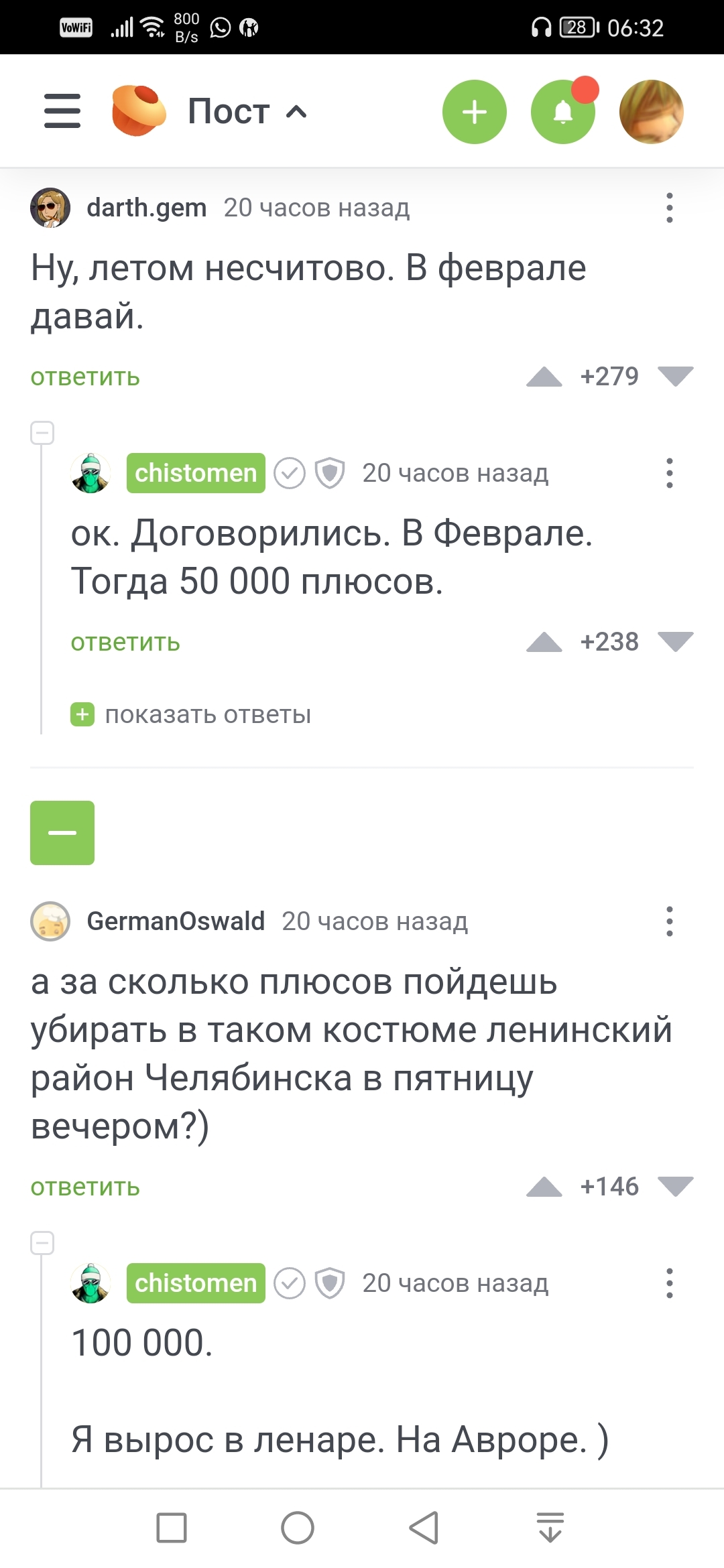Upvote darth.gem's comment

coord(544,377)
